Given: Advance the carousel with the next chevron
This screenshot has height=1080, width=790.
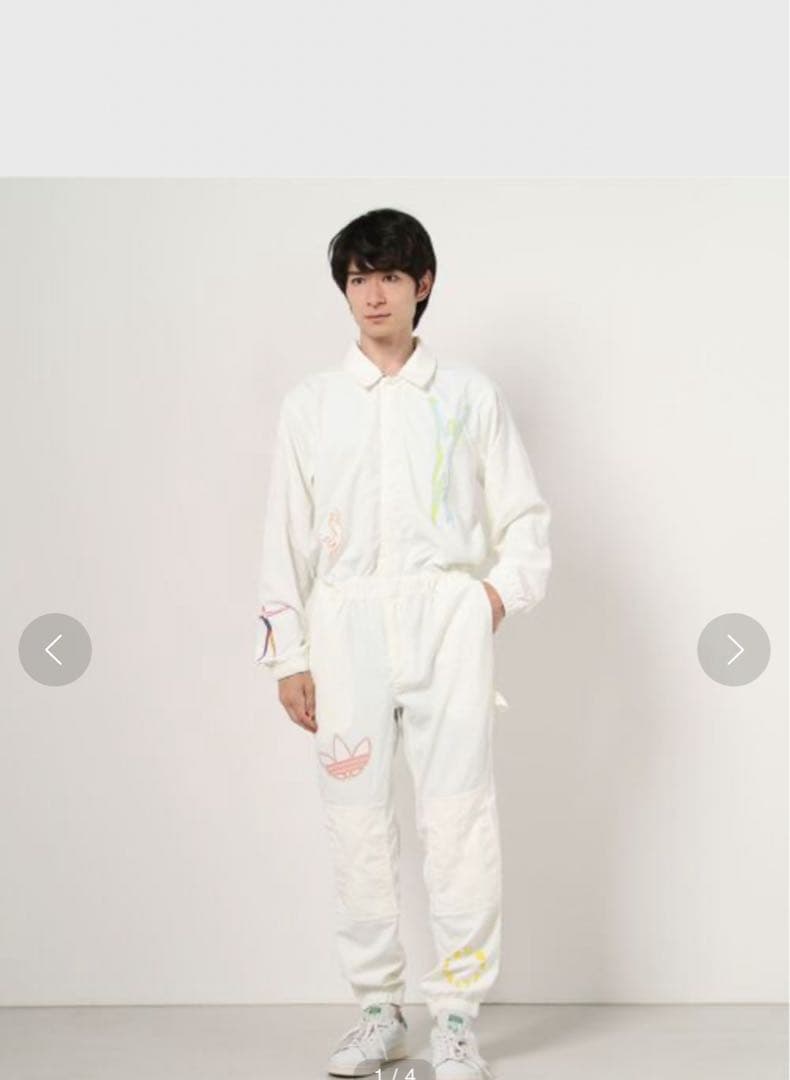Looking at the screenshot, I should tap(734, 650).
